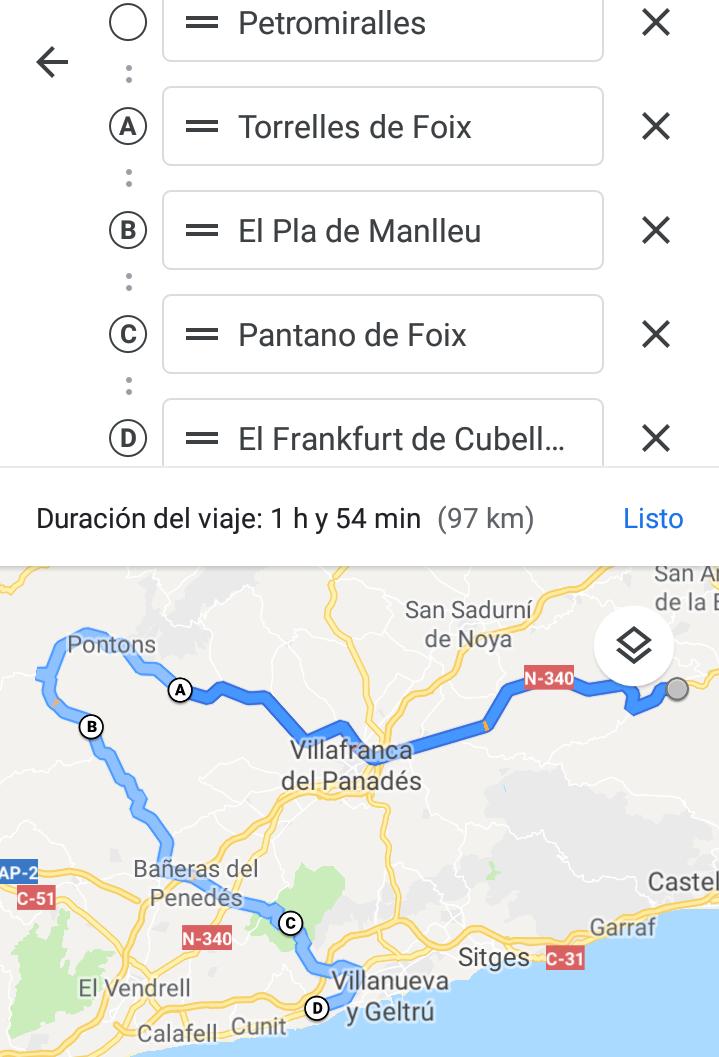Edit the El Pla de Manlleu stop
Viewport: 719px width, 1057px height.
[x=400, y=231]
